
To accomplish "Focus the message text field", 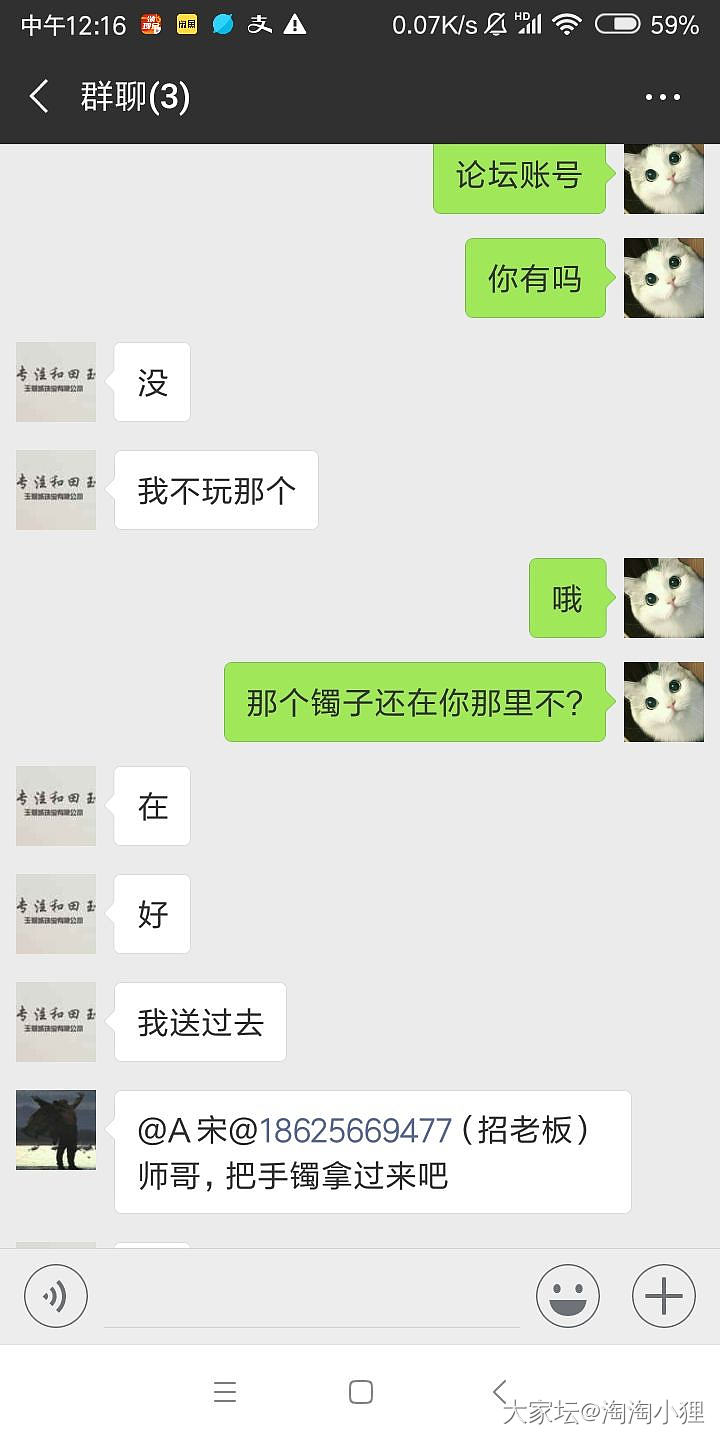I will (x=312, y=1296).
